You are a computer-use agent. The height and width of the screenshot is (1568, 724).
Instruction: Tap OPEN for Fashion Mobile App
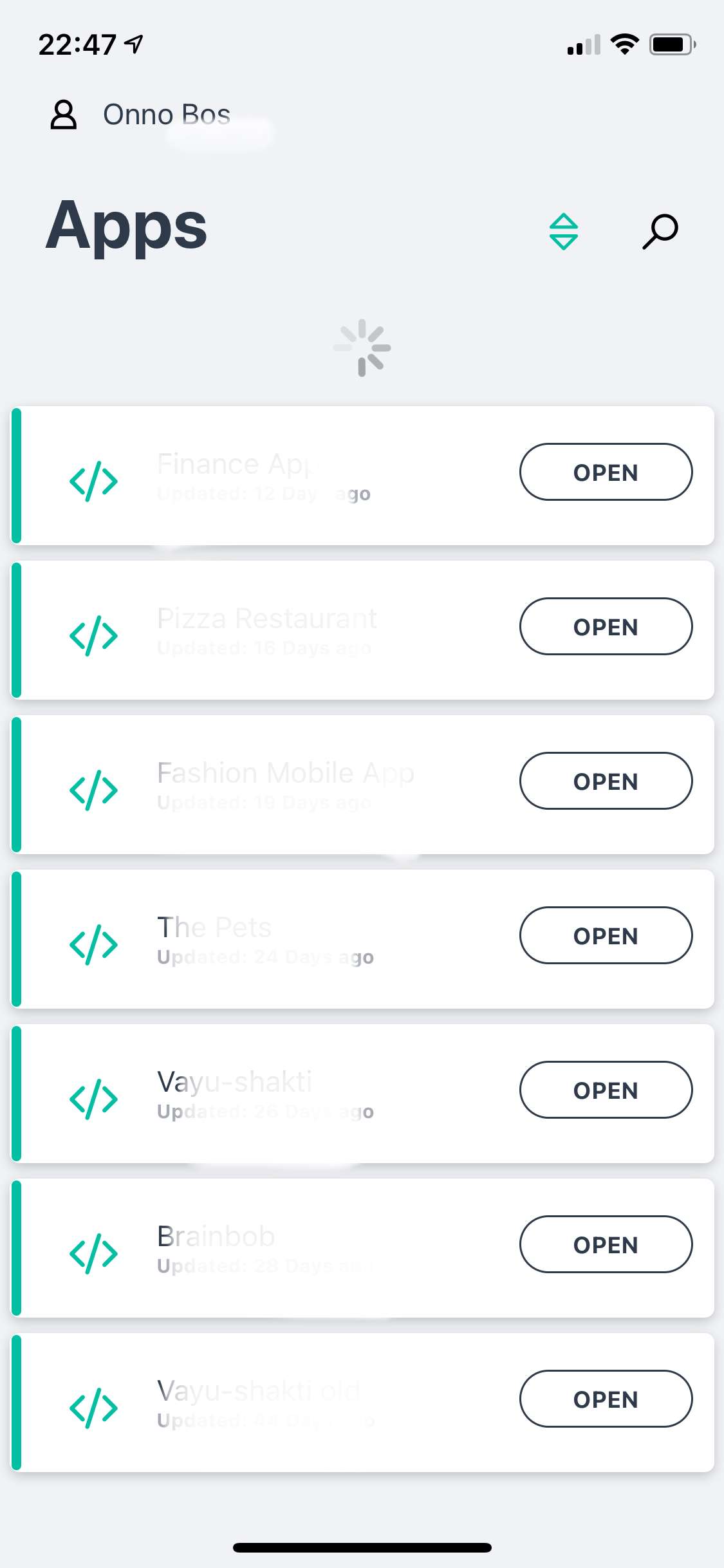(606, 781)
